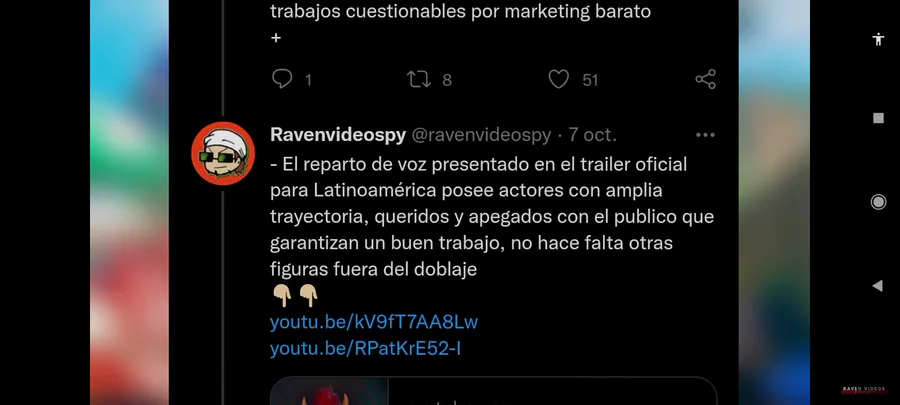This screenshot has width=900, height=405.
Task: Open Ravenvideospy's profile picture
Action: pyautogui.click(x=222, y=153)
